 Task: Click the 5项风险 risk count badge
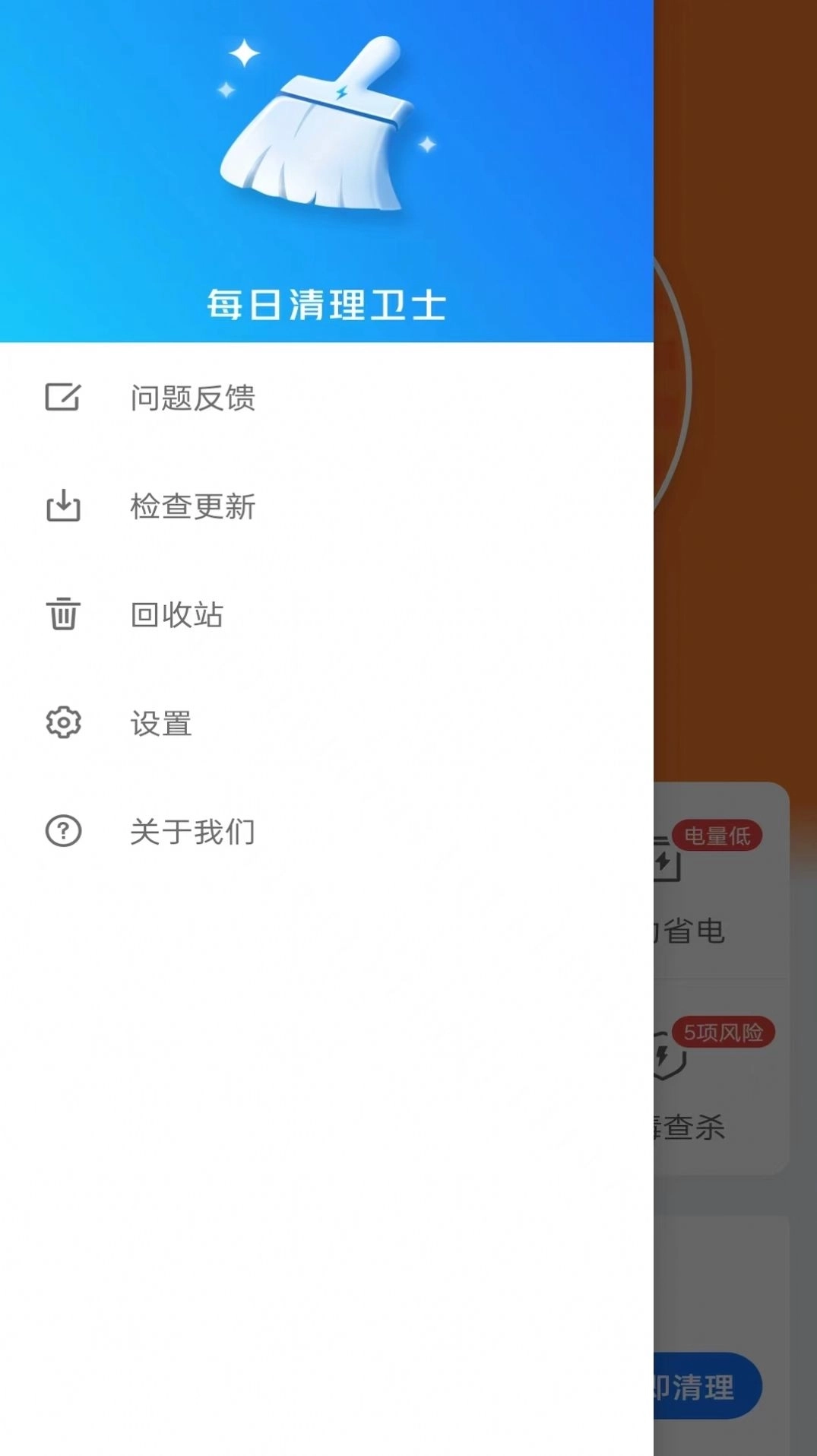click(724, 1033)
